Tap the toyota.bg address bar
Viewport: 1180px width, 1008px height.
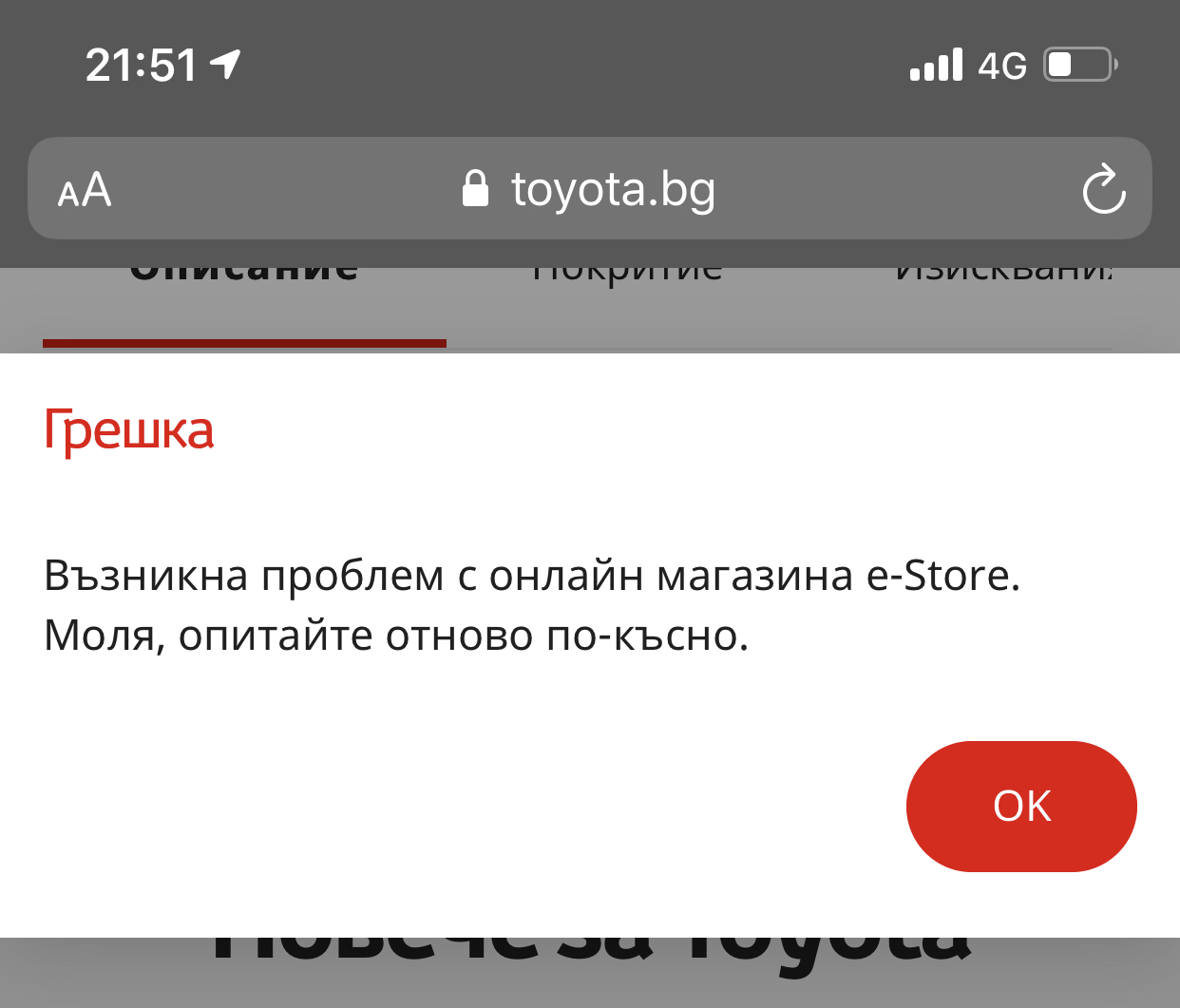click(589, 189)
